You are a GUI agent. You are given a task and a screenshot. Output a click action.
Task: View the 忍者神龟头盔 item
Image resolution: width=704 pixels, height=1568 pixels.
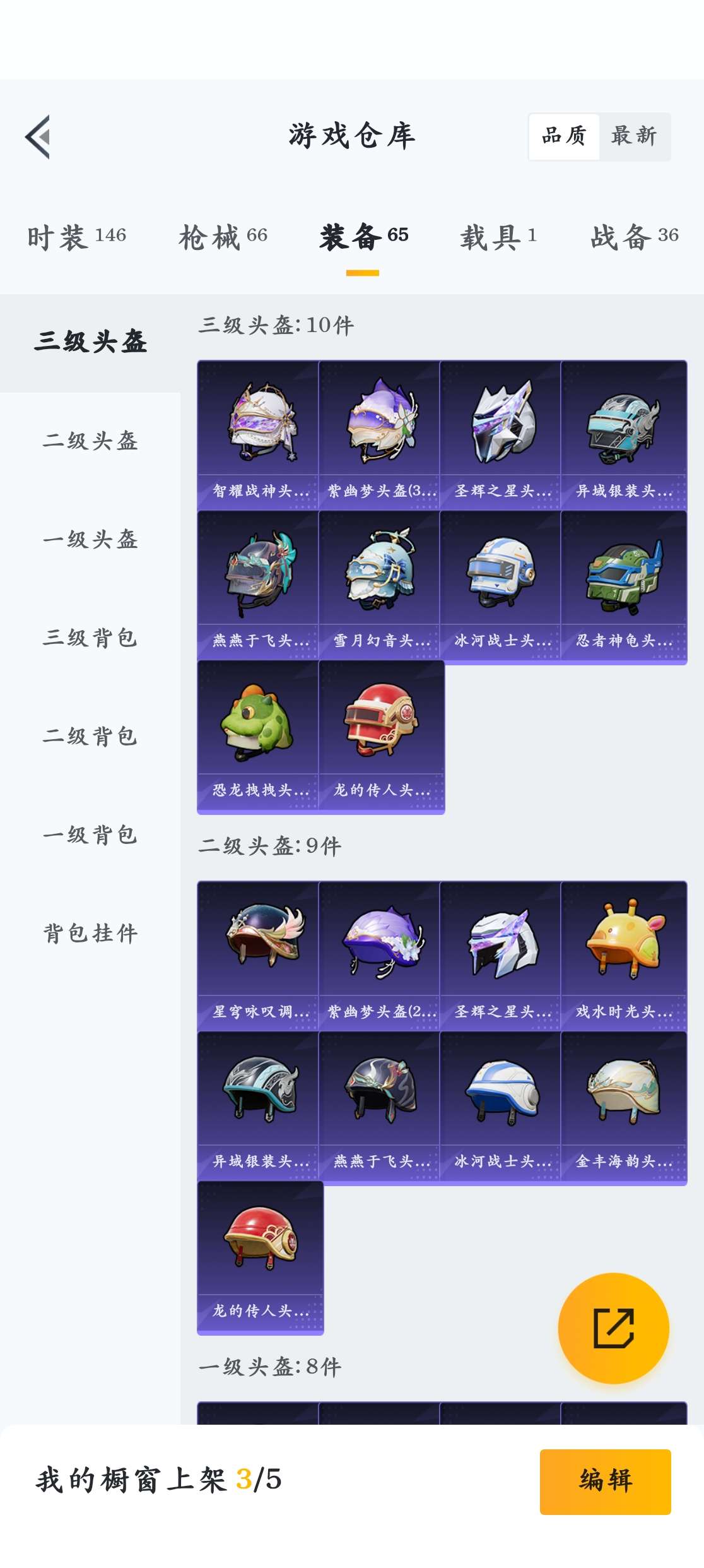pyautogui.click(x=623, y=585)
